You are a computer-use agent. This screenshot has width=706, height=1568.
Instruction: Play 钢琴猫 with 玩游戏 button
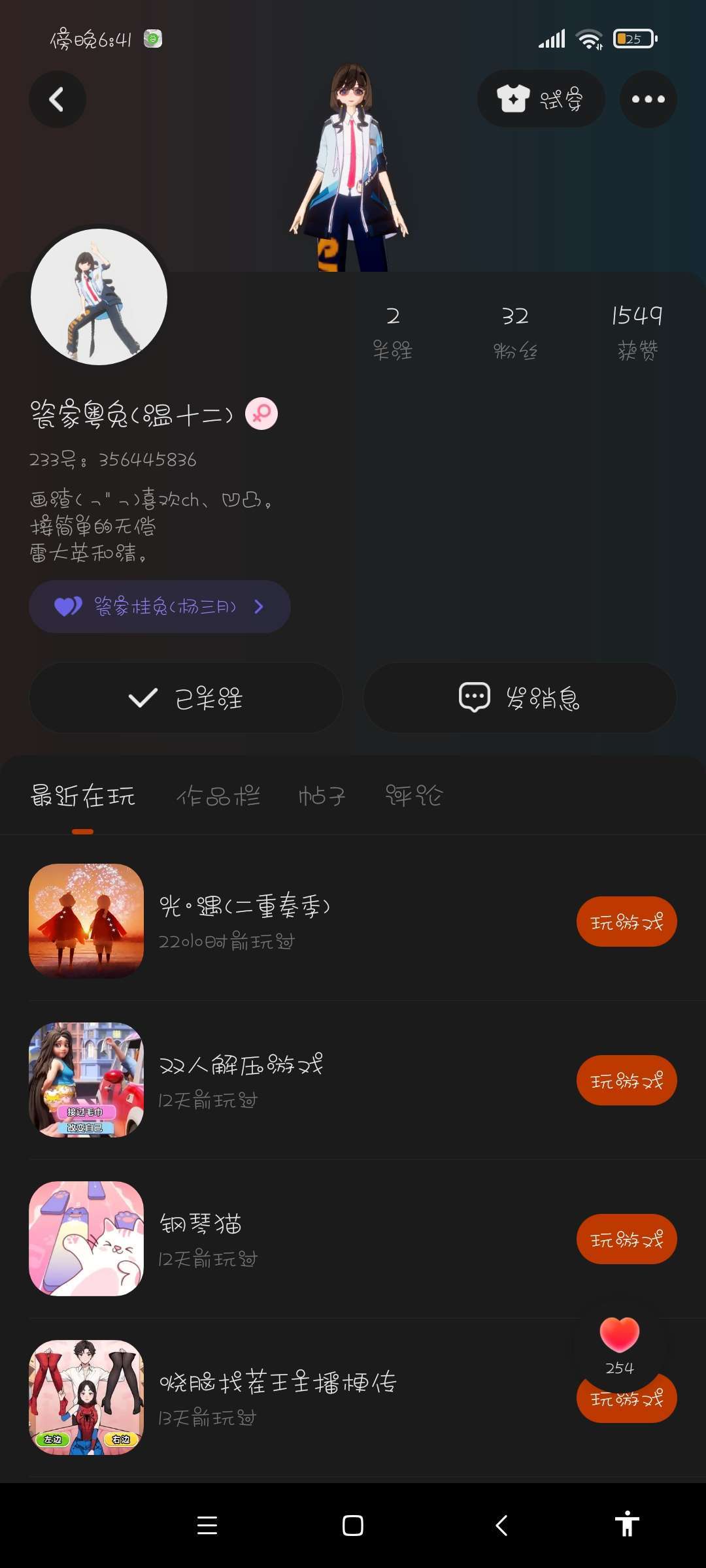click(x=626, y=1239)
